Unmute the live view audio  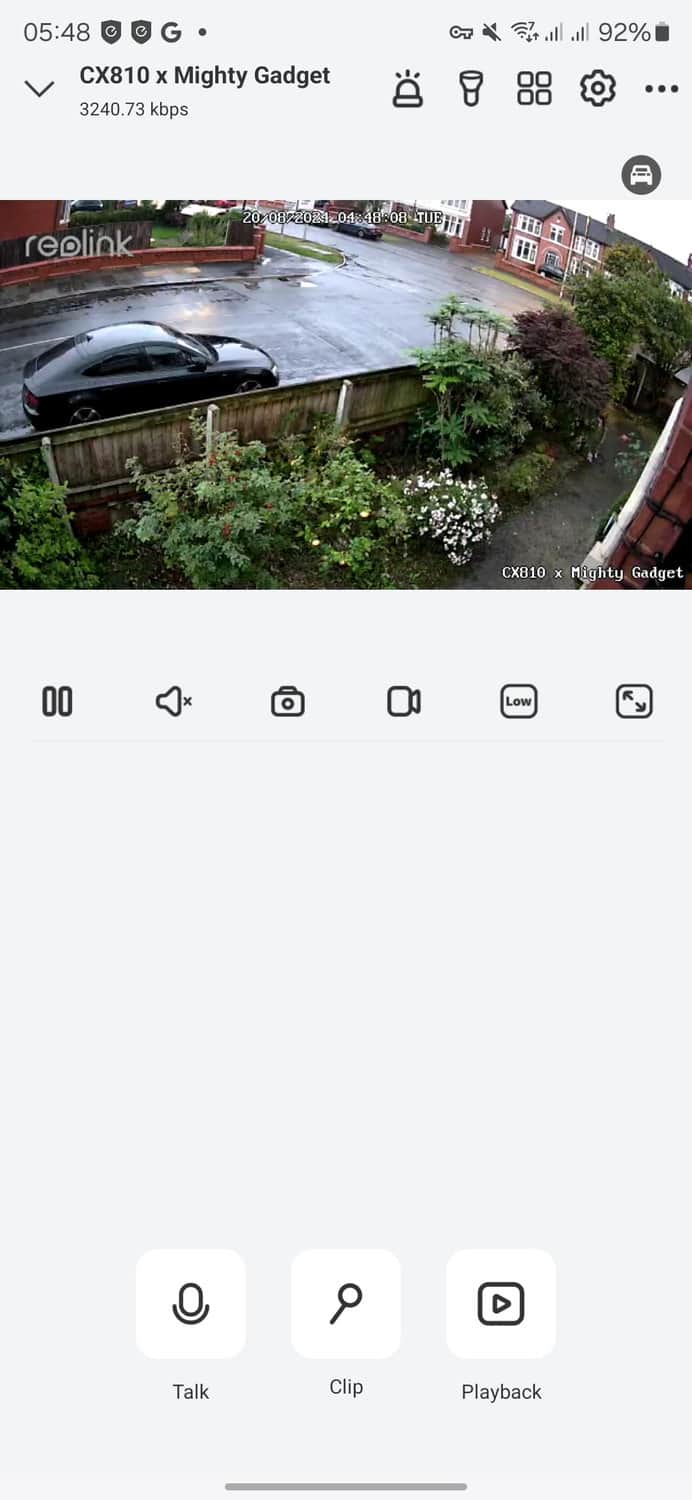[x=173, y=702]
